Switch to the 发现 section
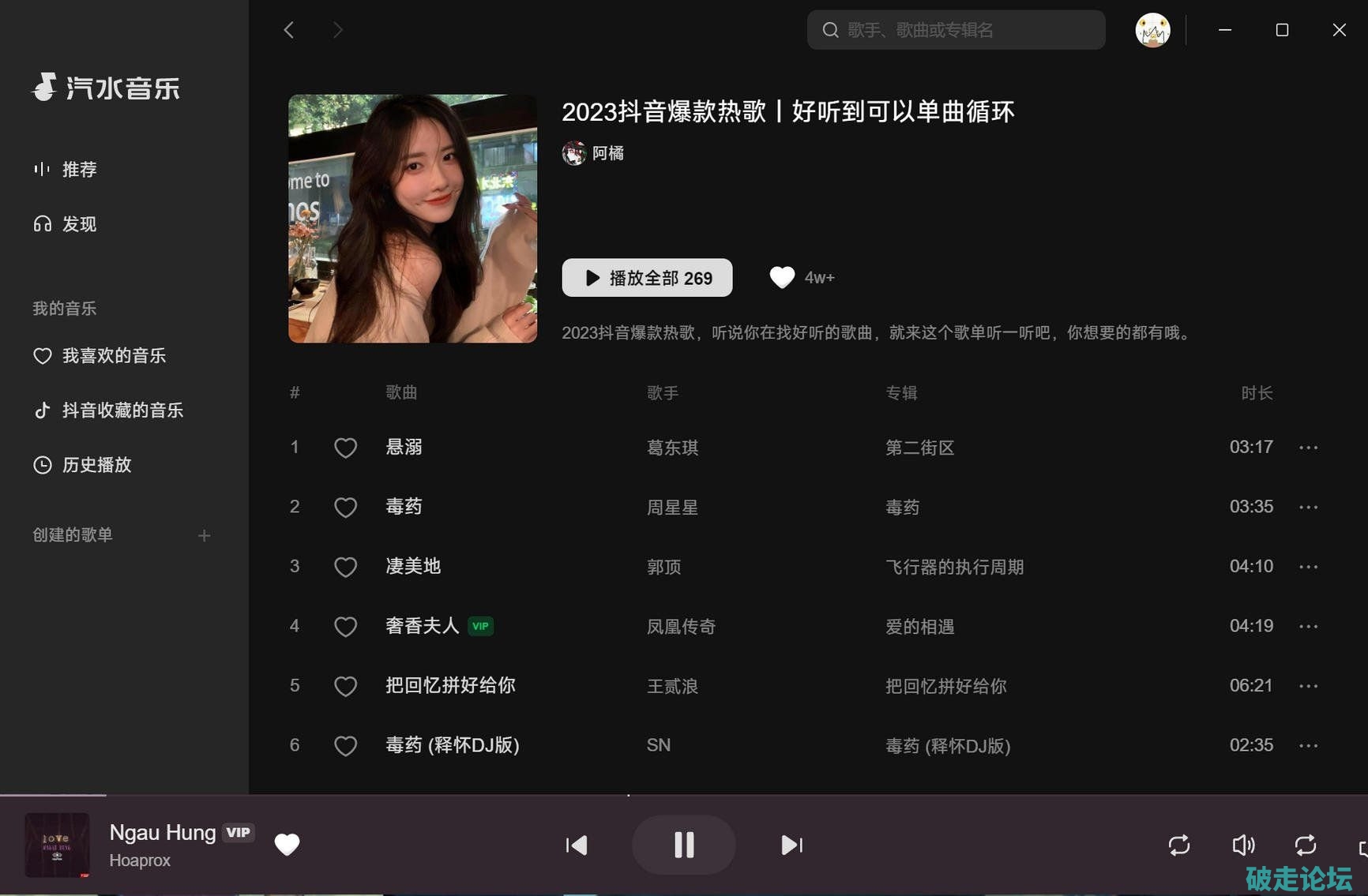This screenshot has height=896, width=1368. click(79, 224)
